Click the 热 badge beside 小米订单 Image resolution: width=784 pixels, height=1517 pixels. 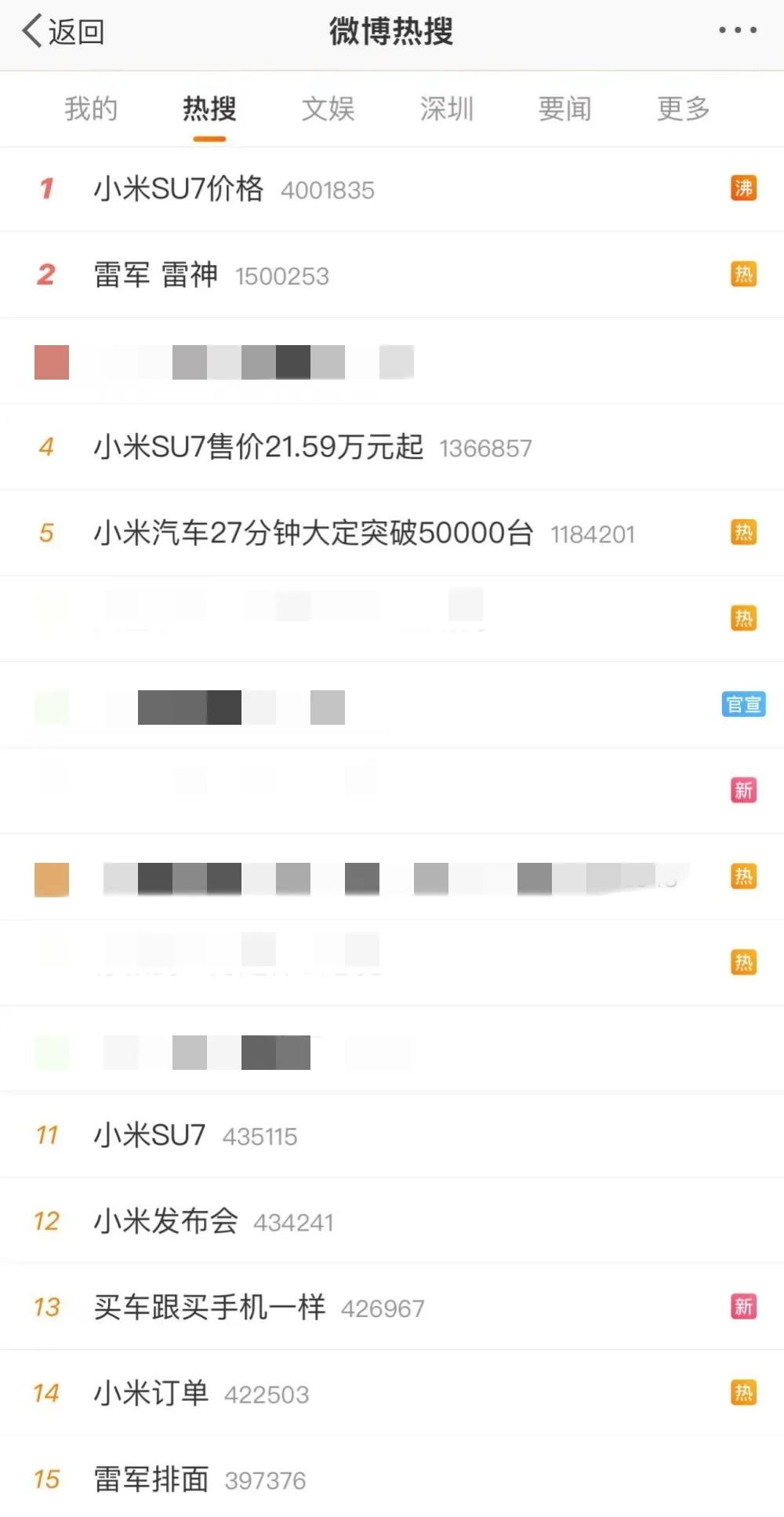point(743,1392)
